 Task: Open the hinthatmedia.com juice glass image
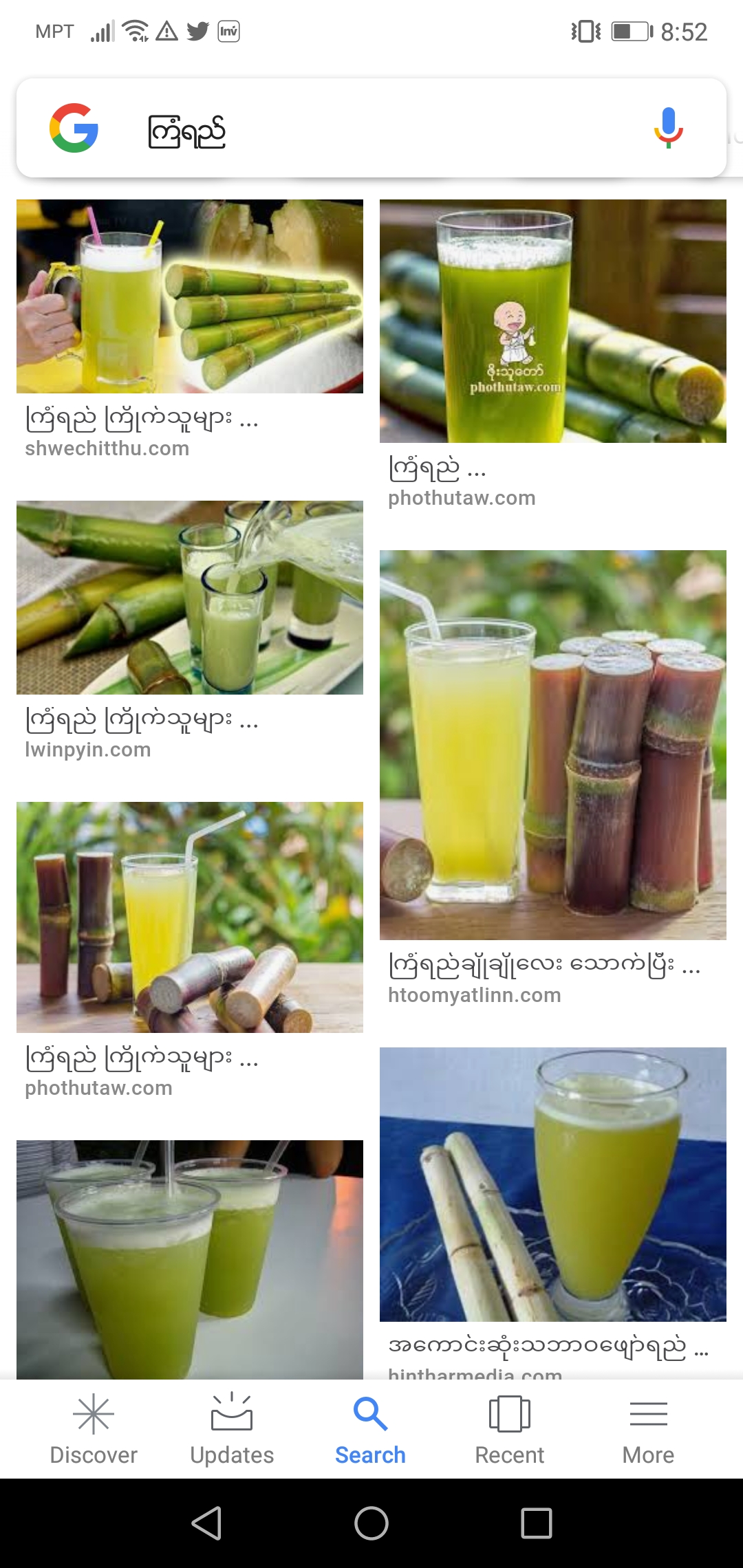552,1184
